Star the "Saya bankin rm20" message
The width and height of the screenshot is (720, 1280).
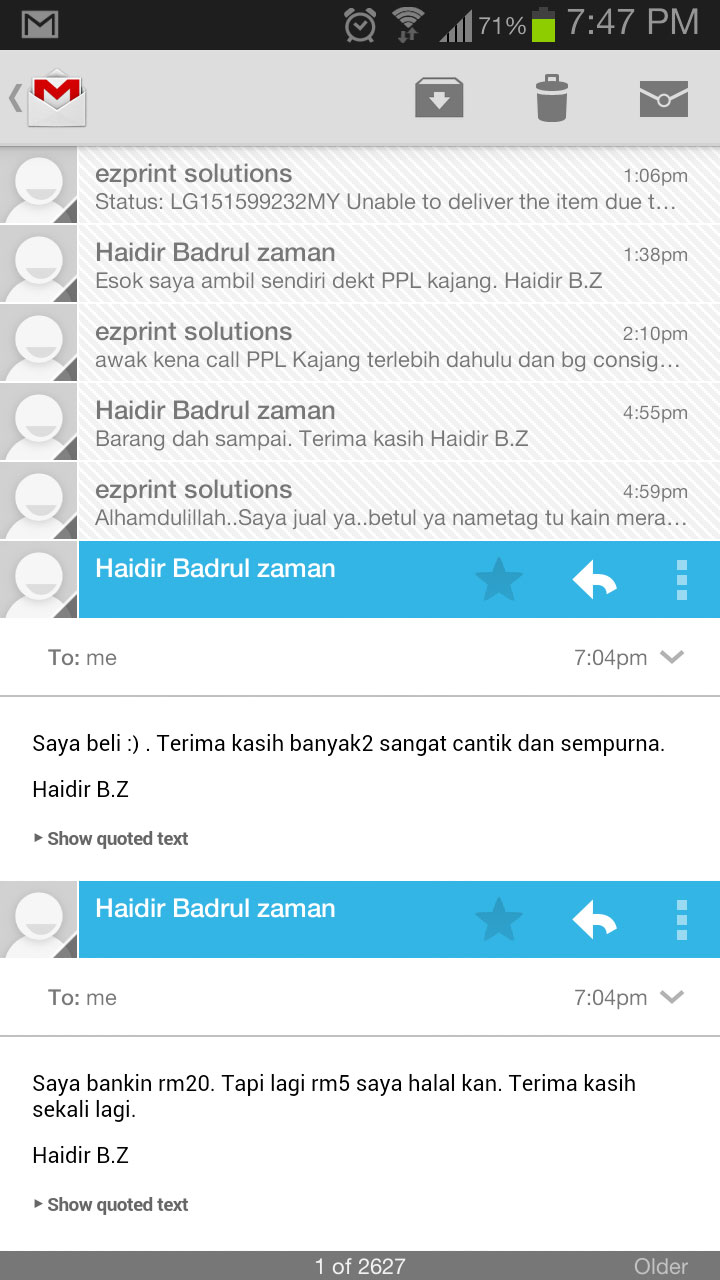(499, 919)
